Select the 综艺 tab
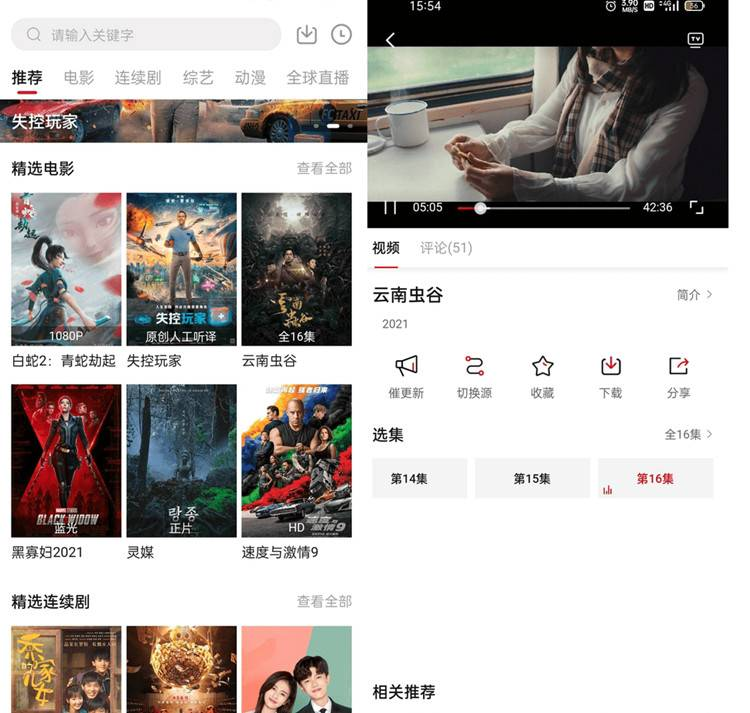This screenshot has height=713, width=750. (198, 77)
